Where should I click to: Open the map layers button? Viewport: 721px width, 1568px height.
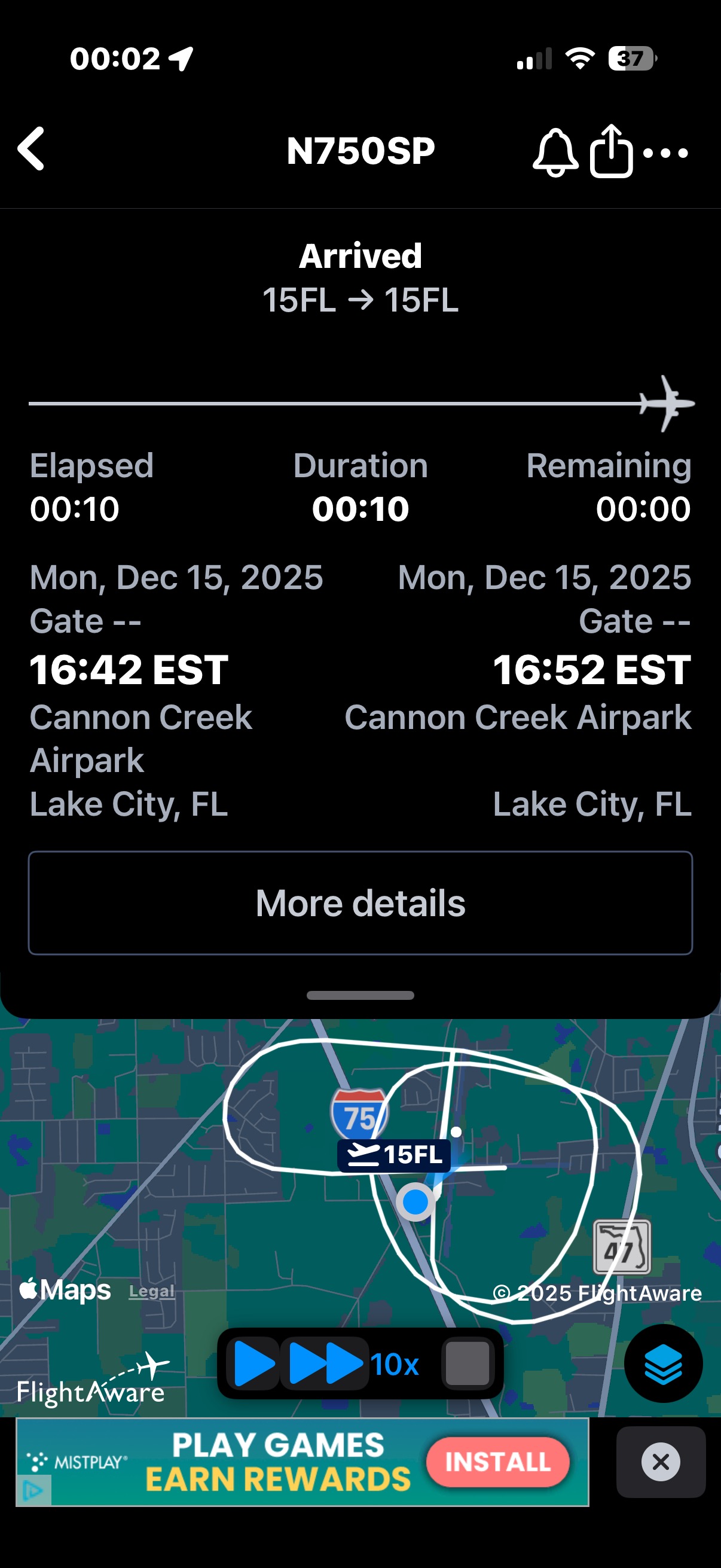point(662,1363)
